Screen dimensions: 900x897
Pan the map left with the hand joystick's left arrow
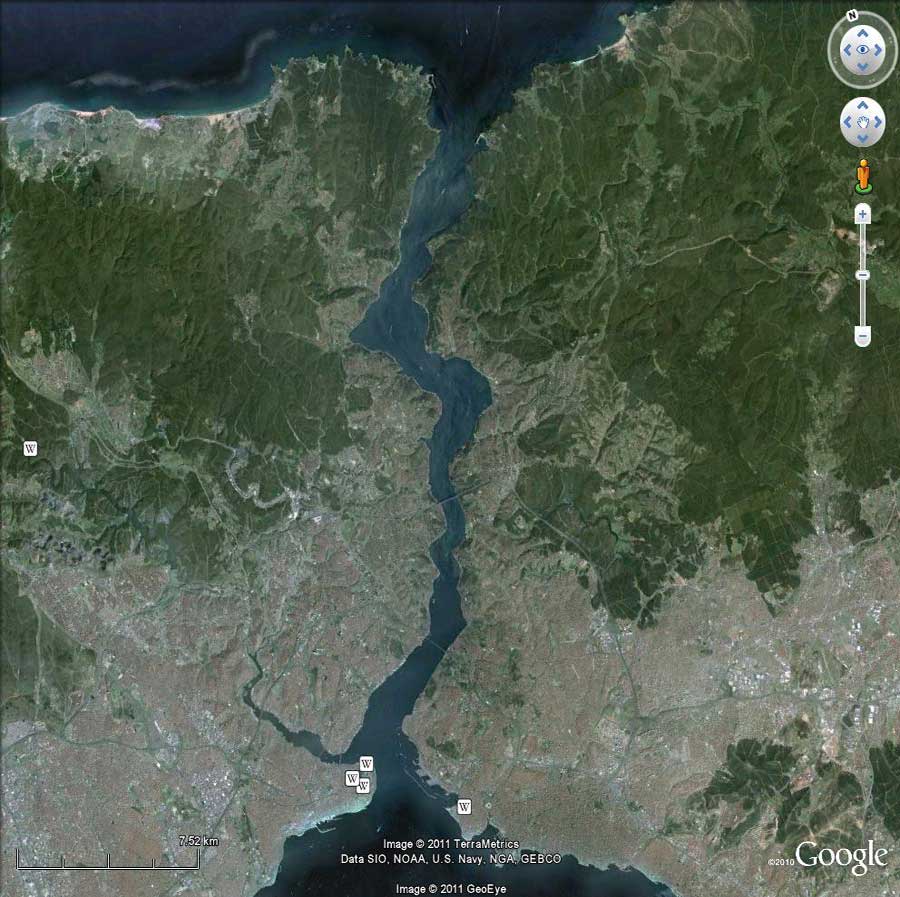point(846,123)
